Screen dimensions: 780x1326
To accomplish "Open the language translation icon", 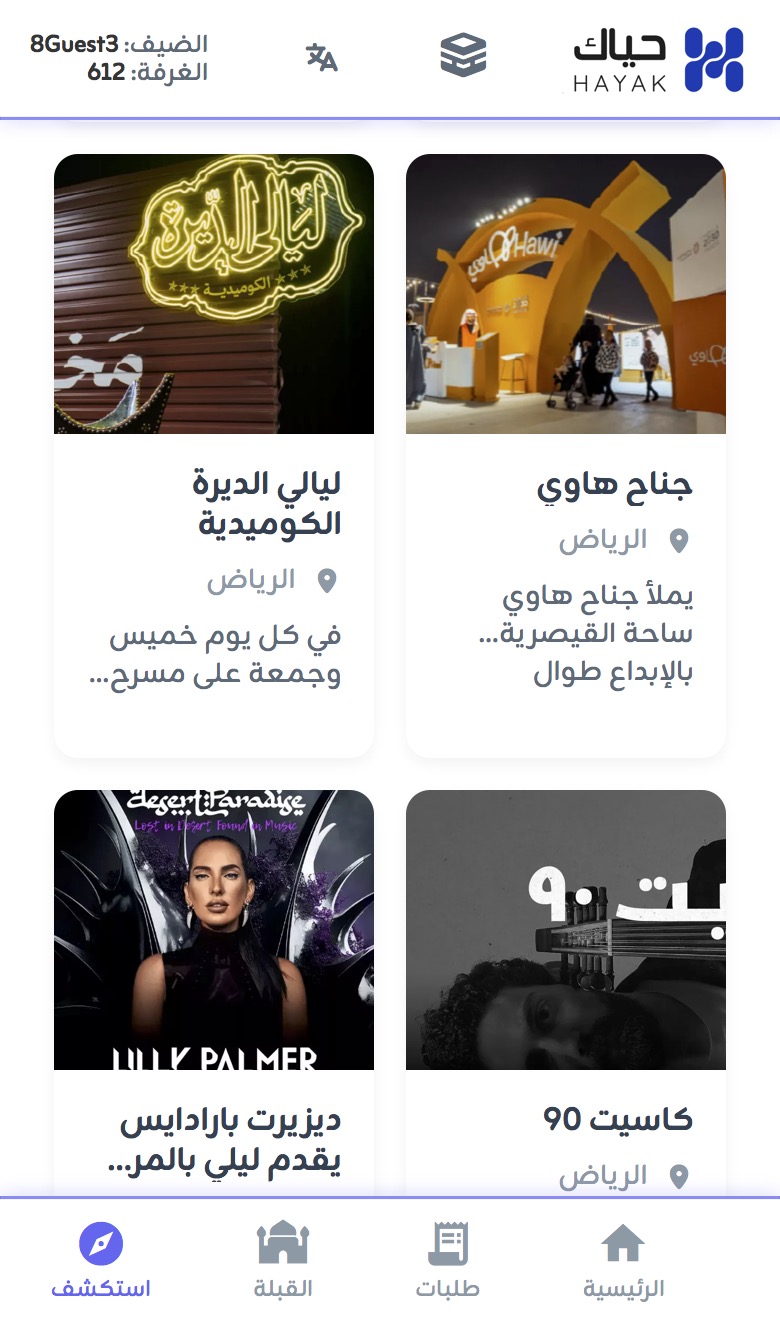I will click(323, 57).
